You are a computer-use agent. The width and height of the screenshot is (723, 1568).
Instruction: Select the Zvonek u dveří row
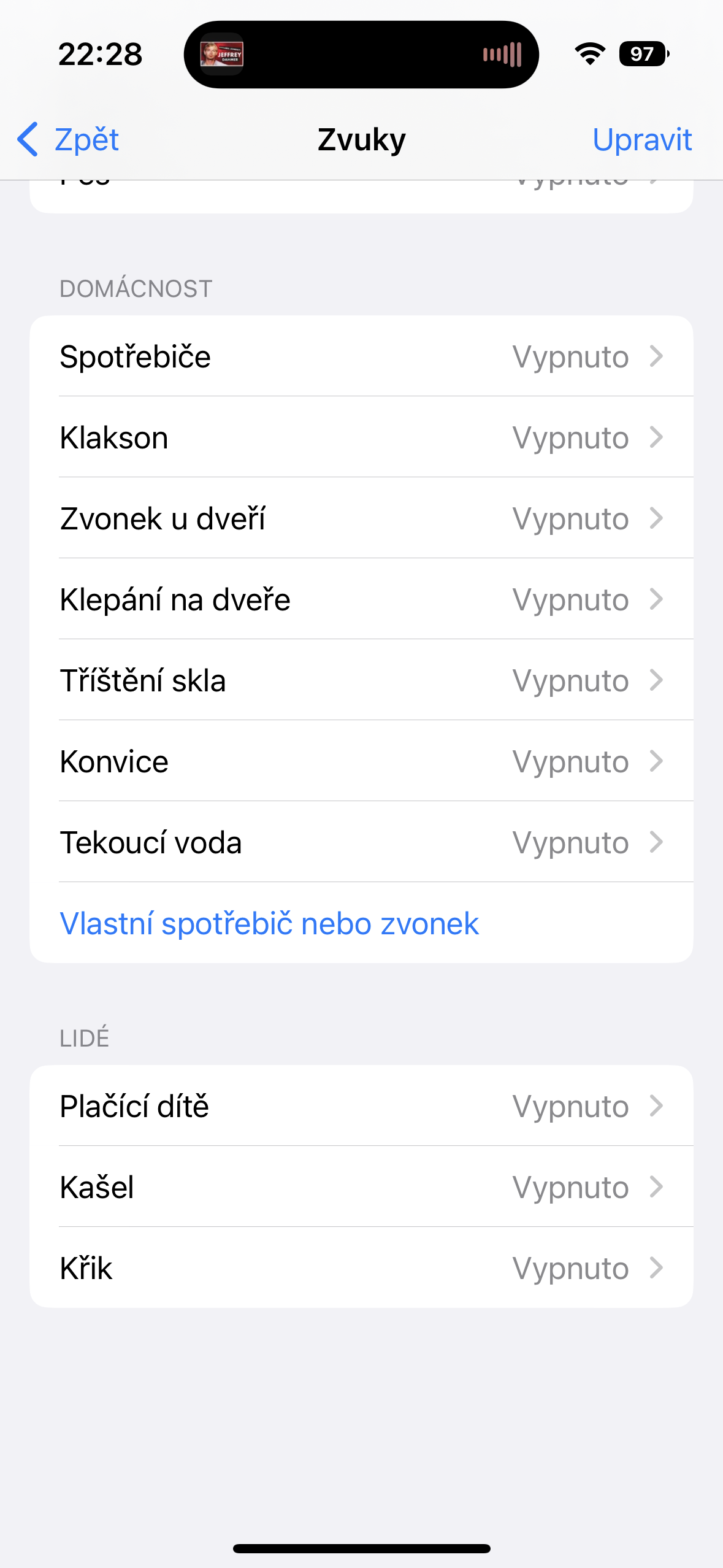[x=362, y=518]
